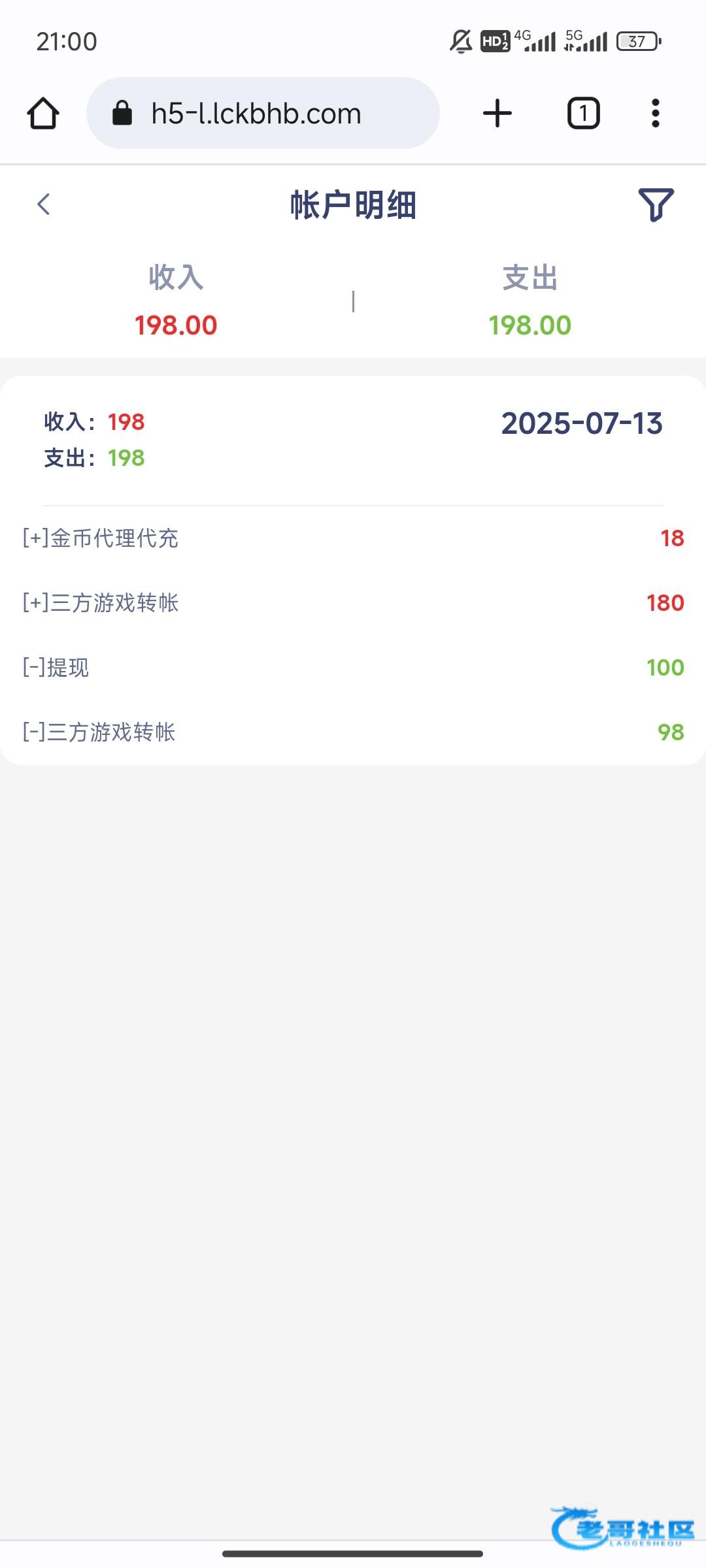706x1568 pixels.
Task: Open the filter funnel icon
Action: tap(656, 205)
